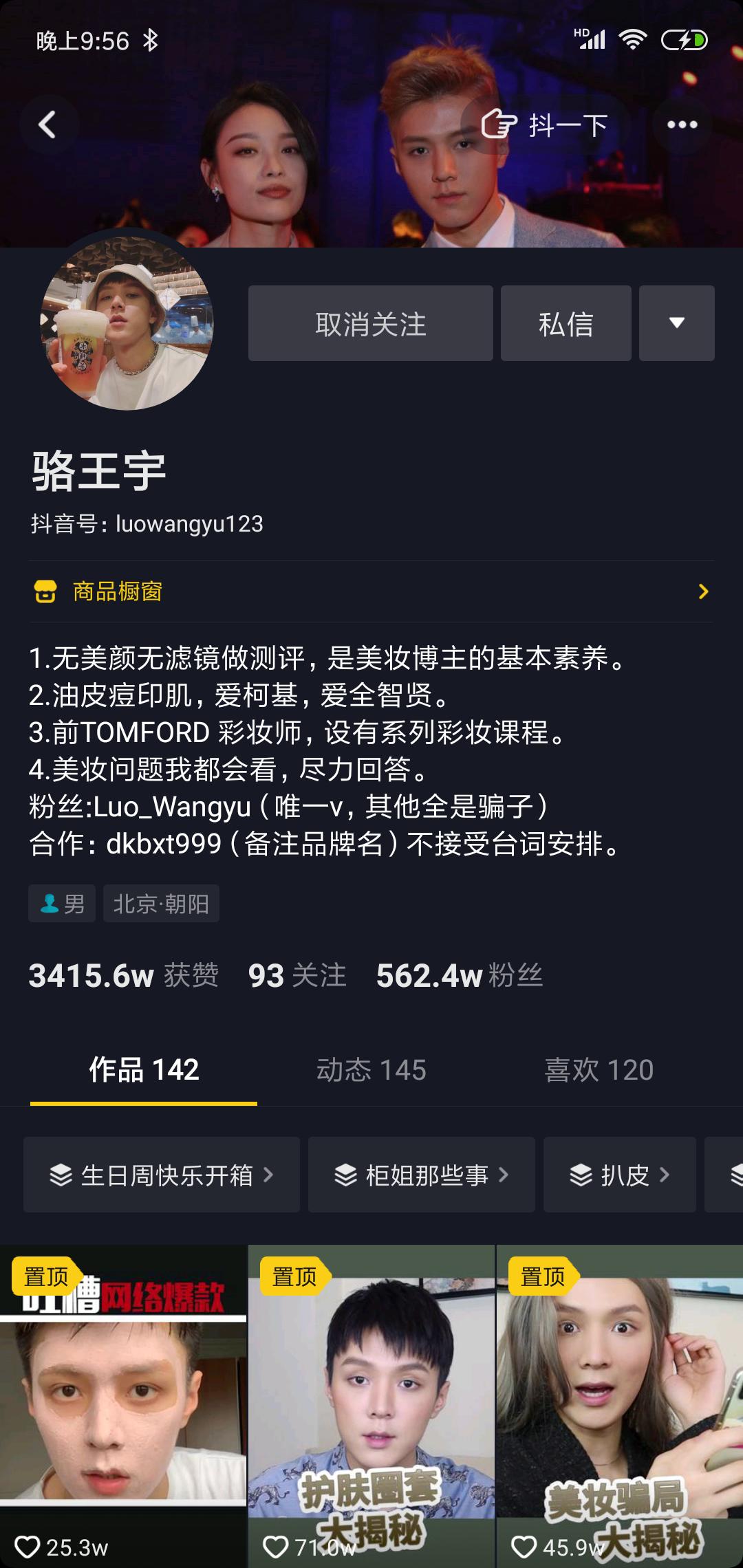Open the 护肤圈套大揭秘 video thumbnail
This screenshot has height=1568, width=743.
tap(371, 1410)
